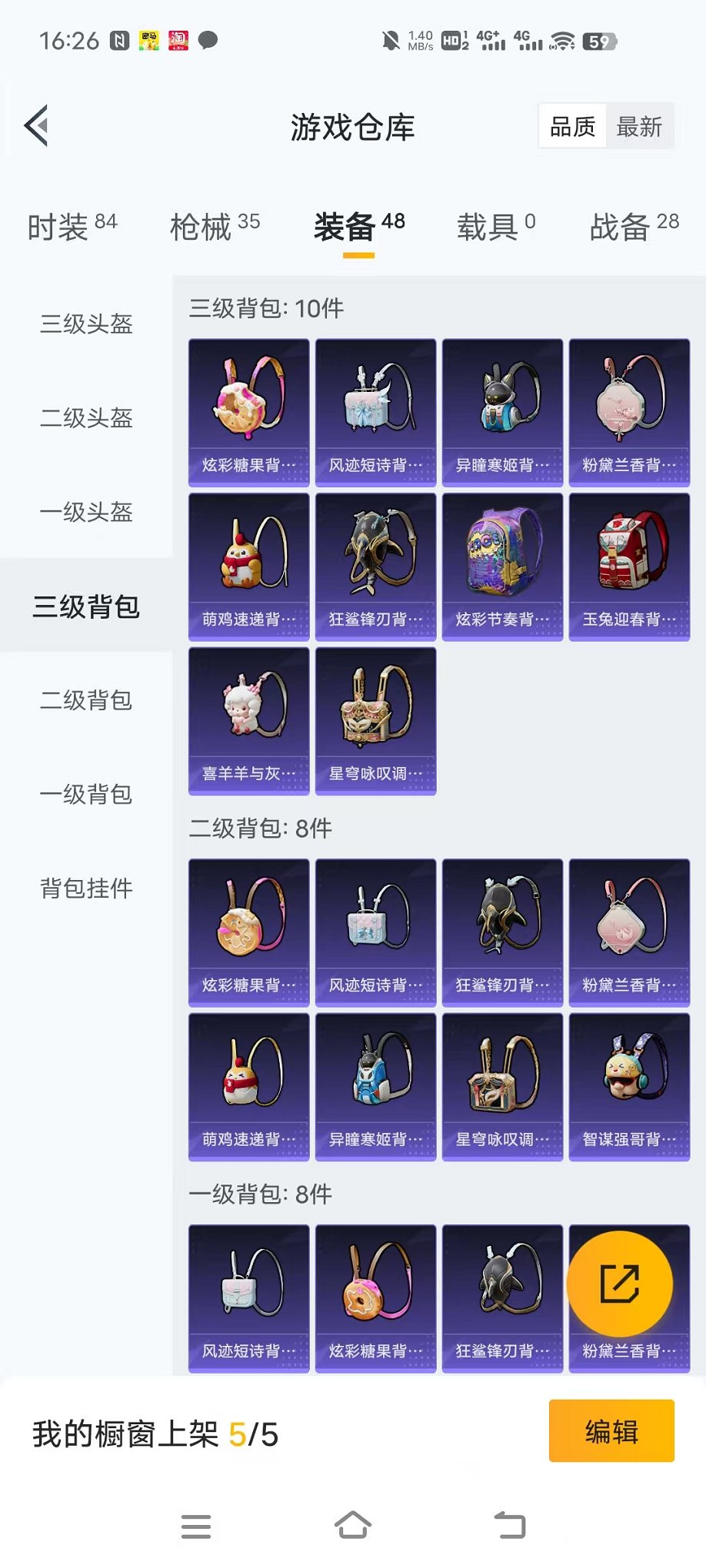Switch sorting to 最新
The width and height of the screenshot is (706, 1568).
pyautogui.click(x=640, y=125)
